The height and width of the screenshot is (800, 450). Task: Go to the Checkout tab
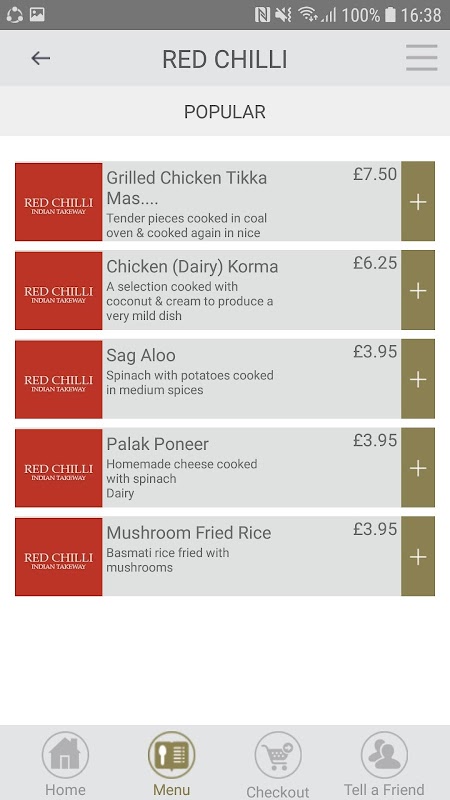(x=278, y=764)
